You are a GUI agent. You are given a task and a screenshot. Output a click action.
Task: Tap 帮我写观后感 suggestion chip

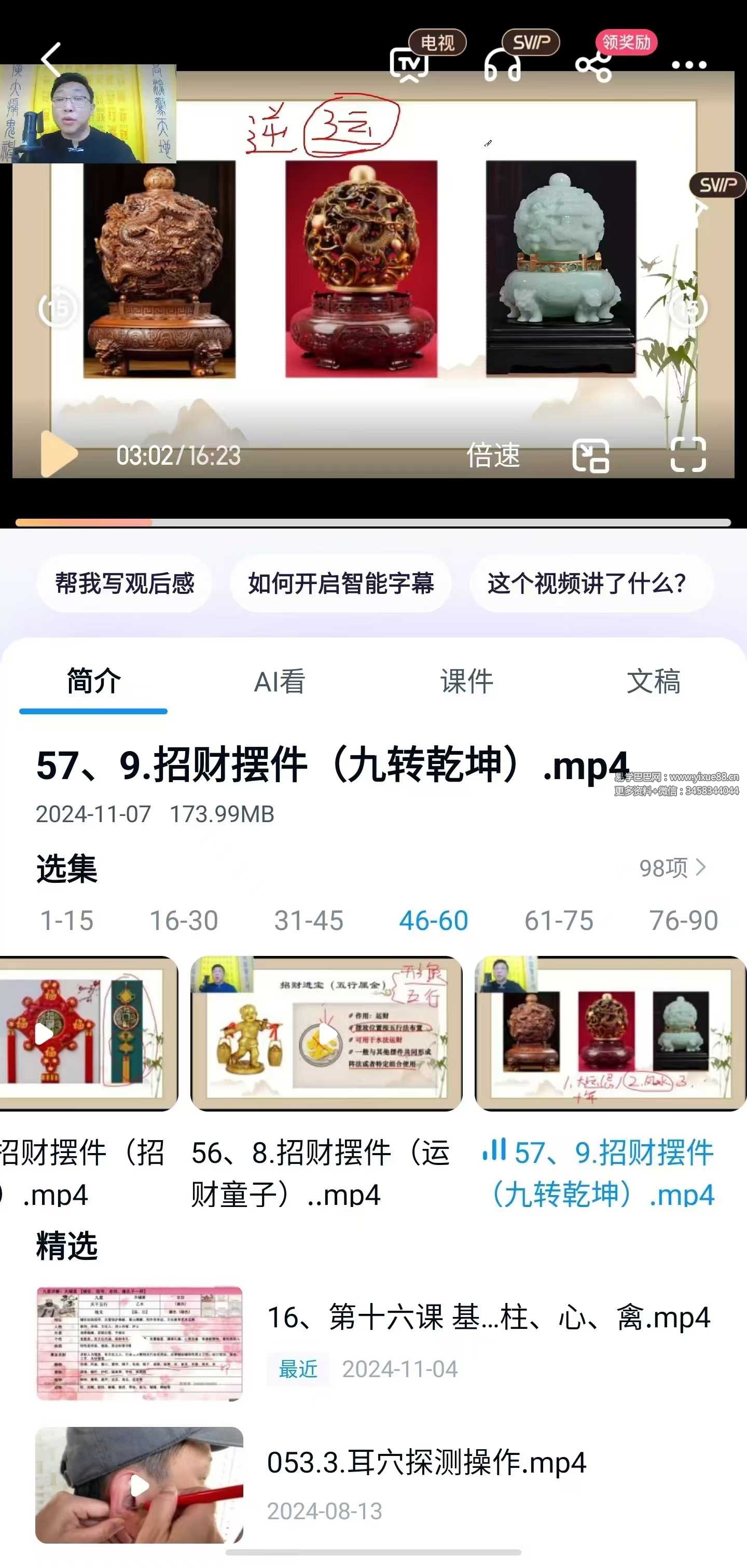pos(125,584)
